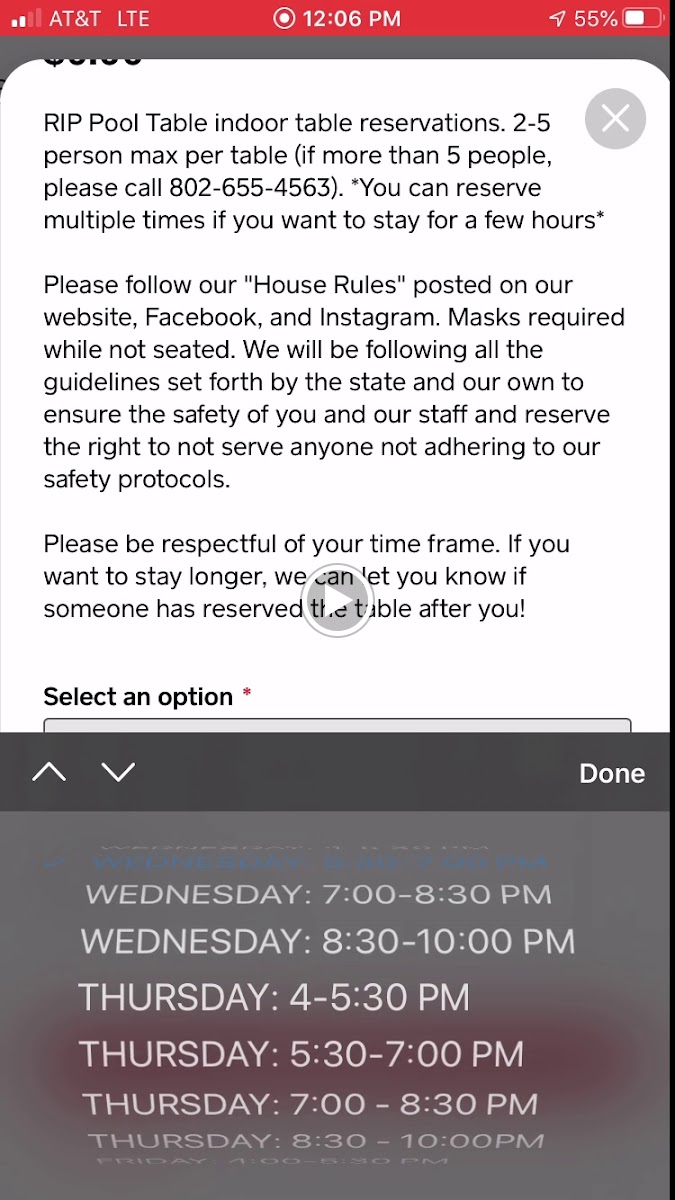Go to next field with down arrow
Image resolution: width=675 pixels, height=1200 pixels.
click(x=118, y=772)
